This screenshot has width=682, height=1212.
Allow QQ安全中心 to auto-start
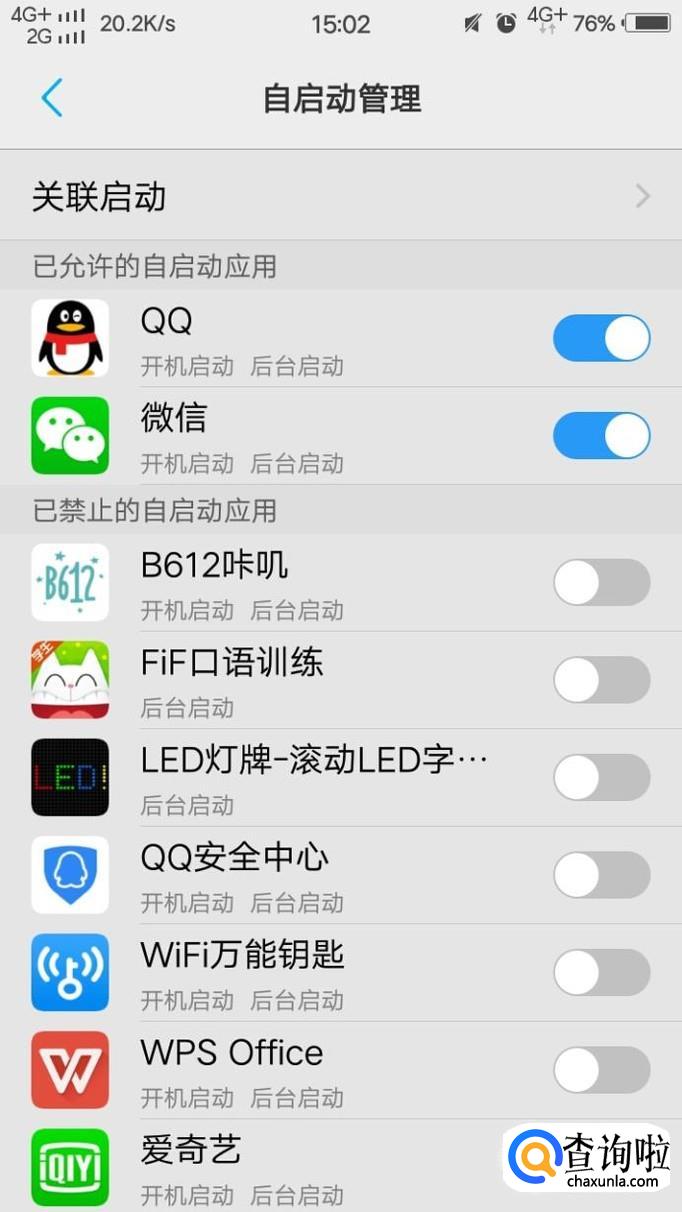(601, 876)
